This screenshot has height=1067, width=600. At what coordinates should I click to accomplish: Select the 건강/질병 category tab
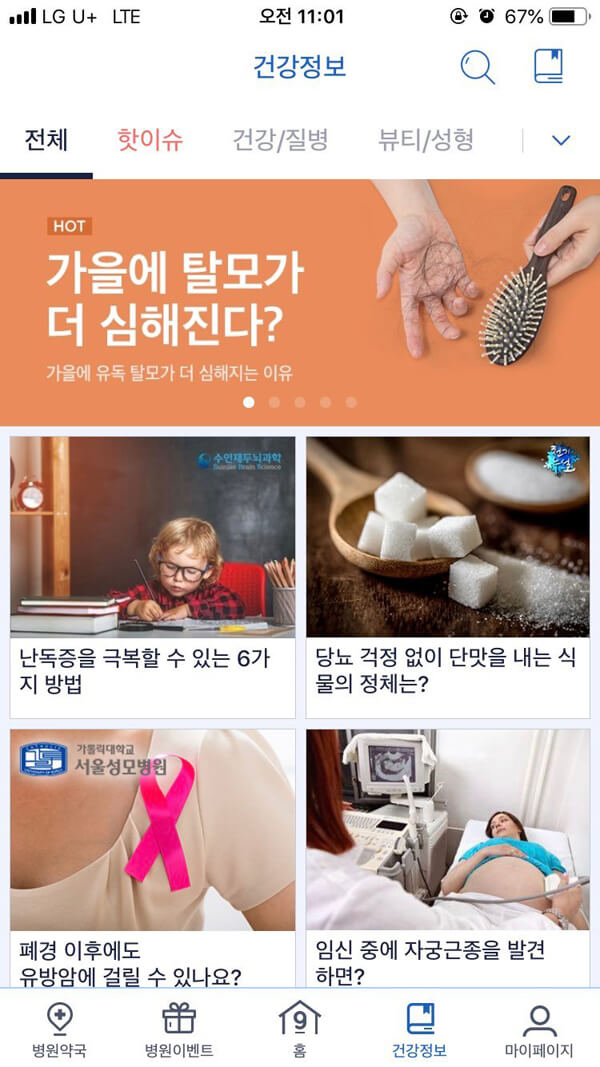point(280,140)
